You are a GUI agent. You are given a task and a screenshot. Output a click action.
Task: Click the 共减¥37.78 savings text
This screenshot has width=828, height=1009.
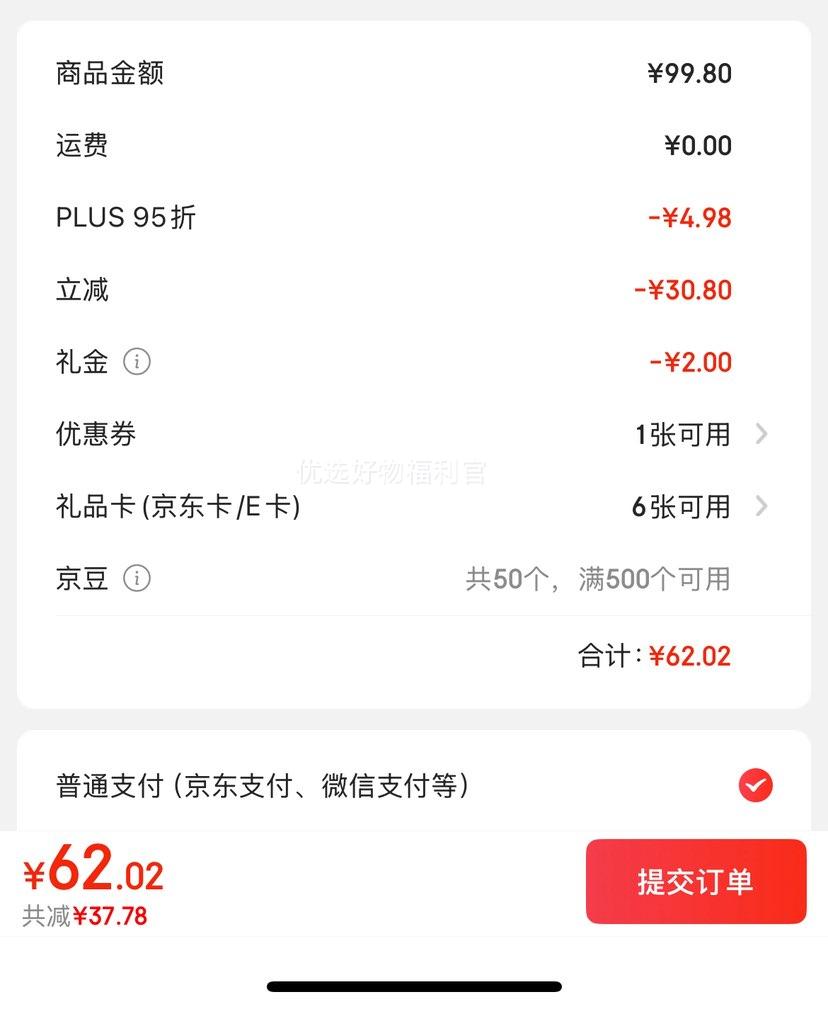[x=85, y=916]
